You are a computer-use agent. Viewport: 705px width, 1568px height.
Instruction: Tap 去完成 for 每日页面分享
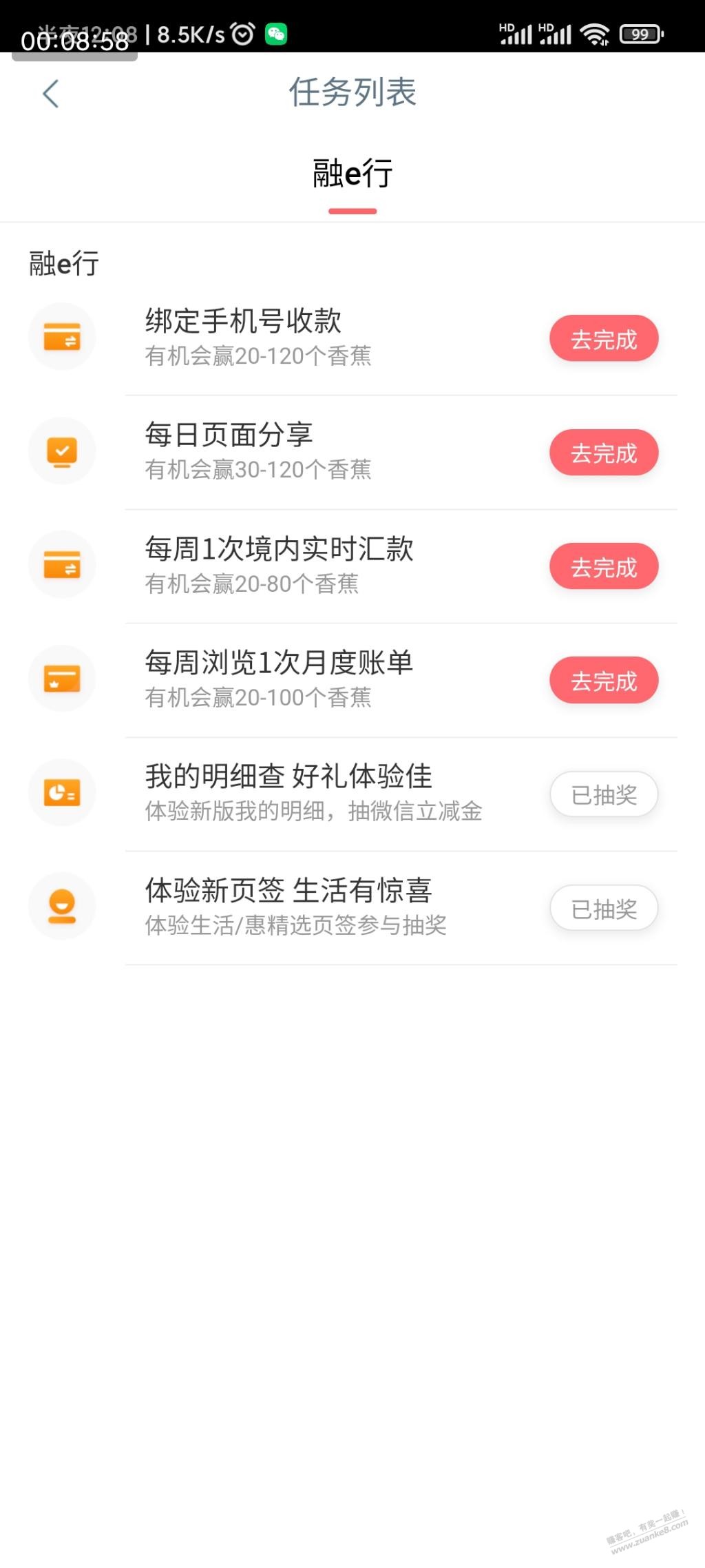pyautogui.click(x=604, y=453)
